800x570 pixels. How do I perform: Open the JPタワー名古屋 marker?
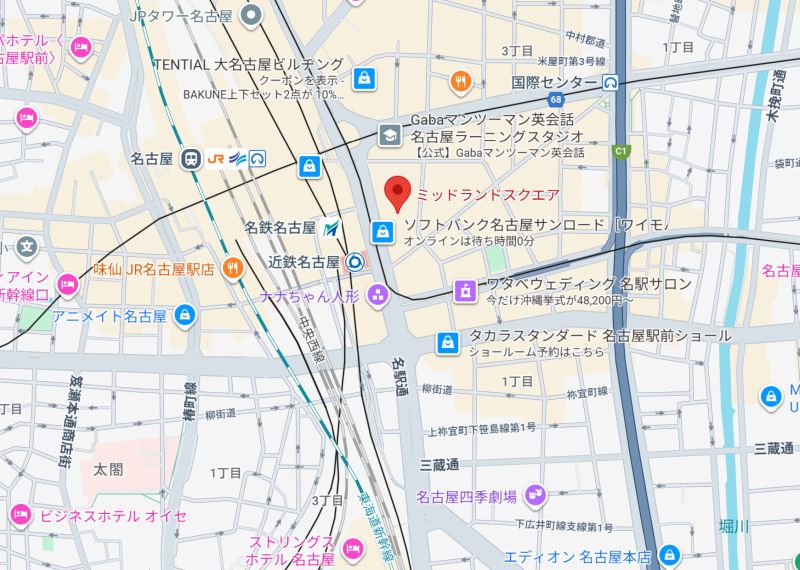[252, 15]
